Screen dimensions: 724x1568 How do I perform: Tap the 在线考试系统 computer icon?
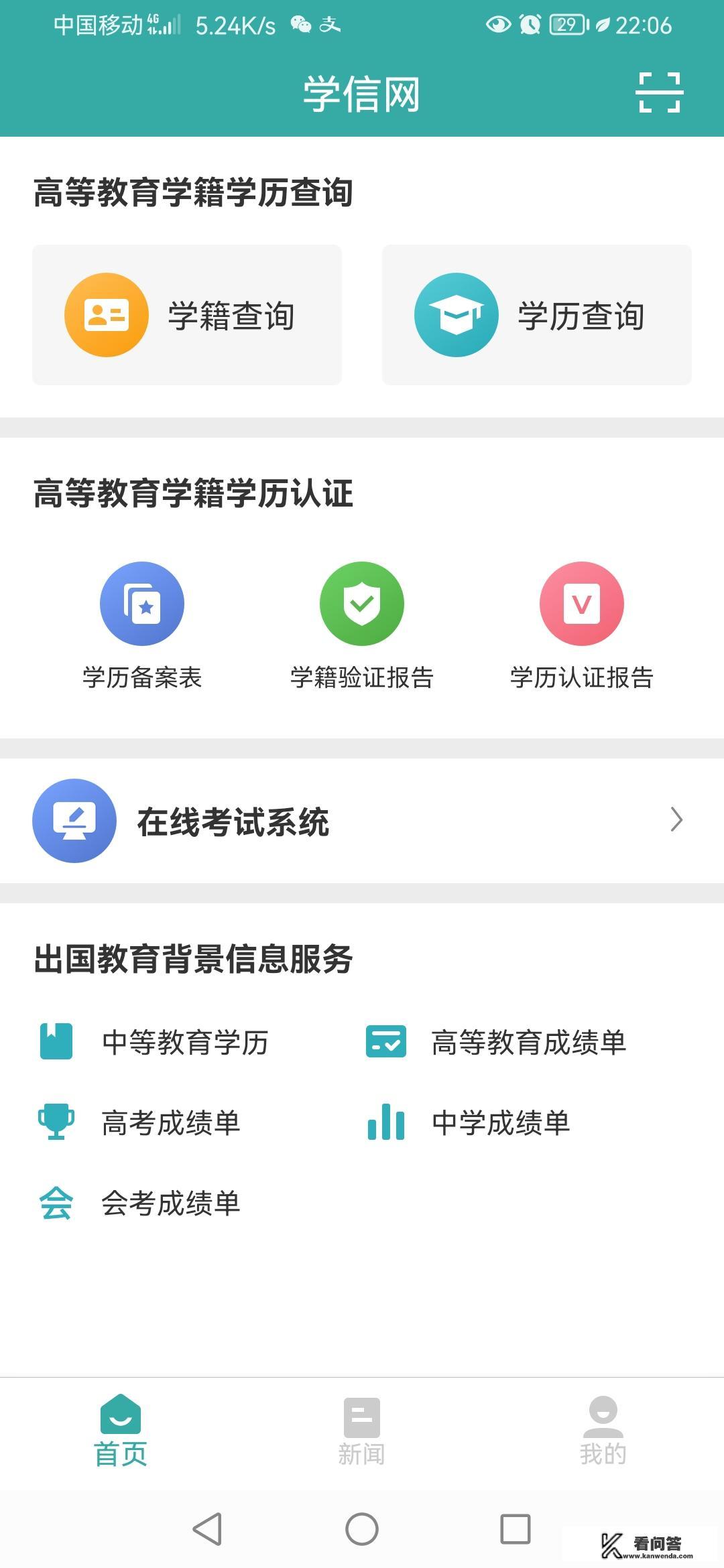(x=75, y=821)
